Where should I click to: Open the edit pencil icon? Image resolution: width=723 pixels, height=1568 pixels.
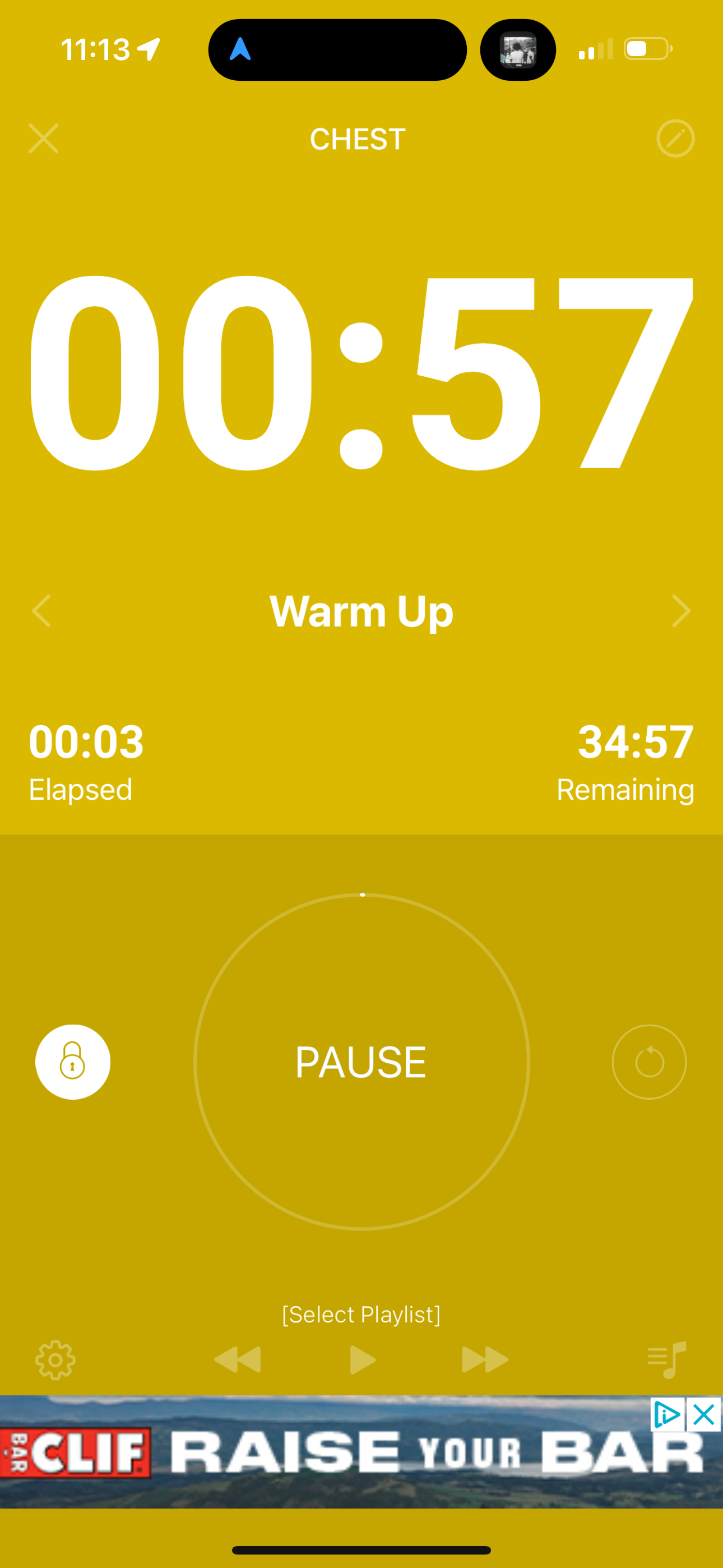click(x=675, y=139)
